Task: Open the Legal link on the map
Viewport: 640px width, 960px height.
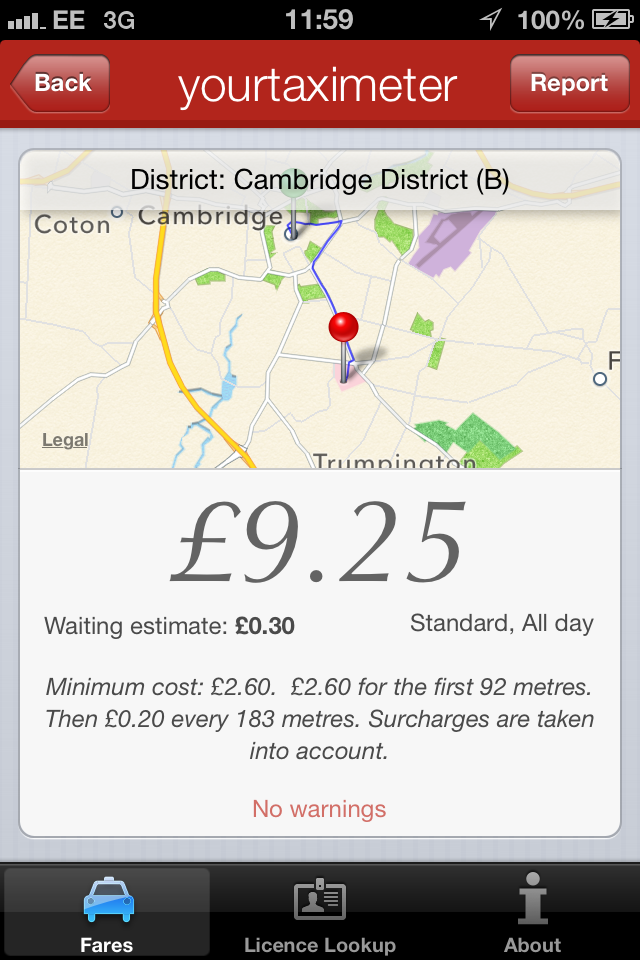Action: coord(65,440)
